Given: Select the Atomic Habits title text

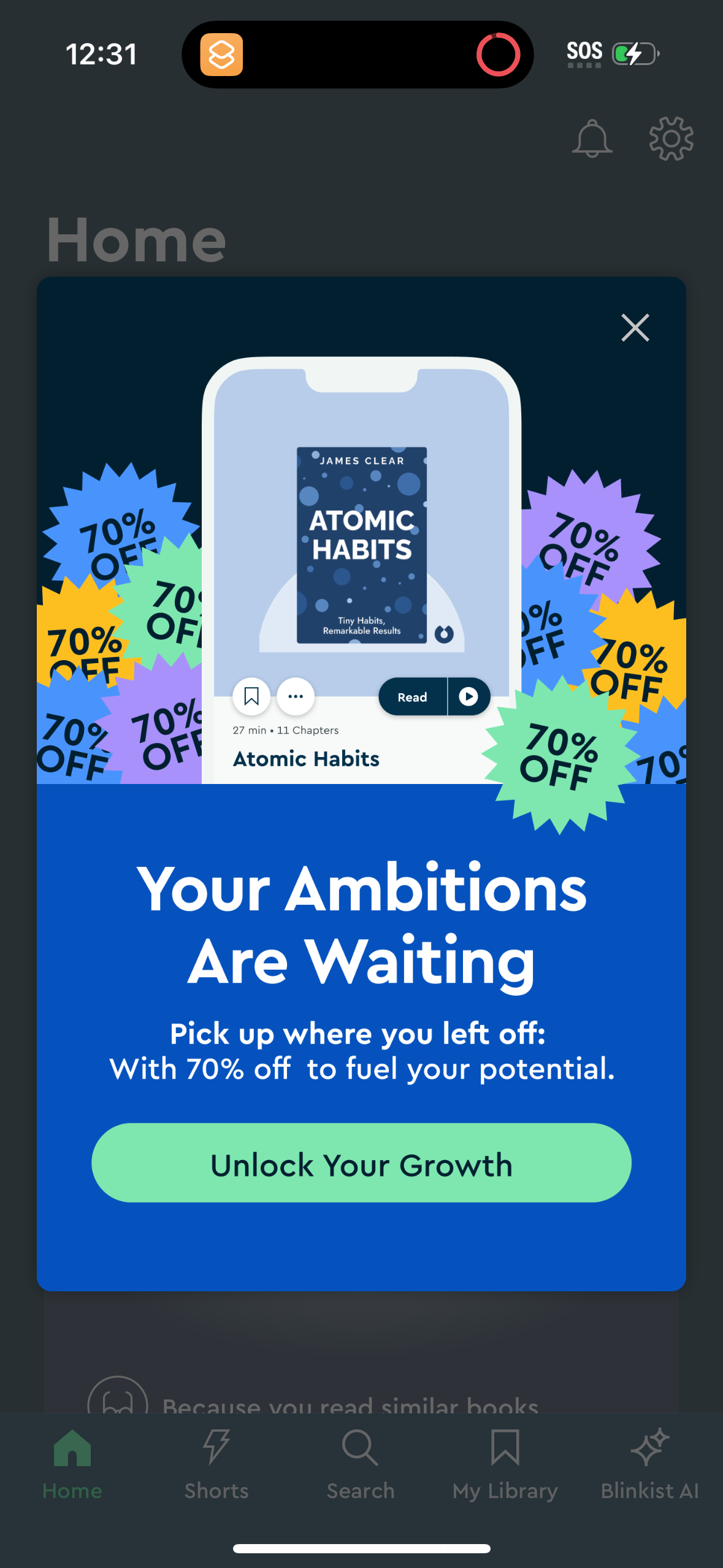Looking at the screenshot, I should coord(305,759).
